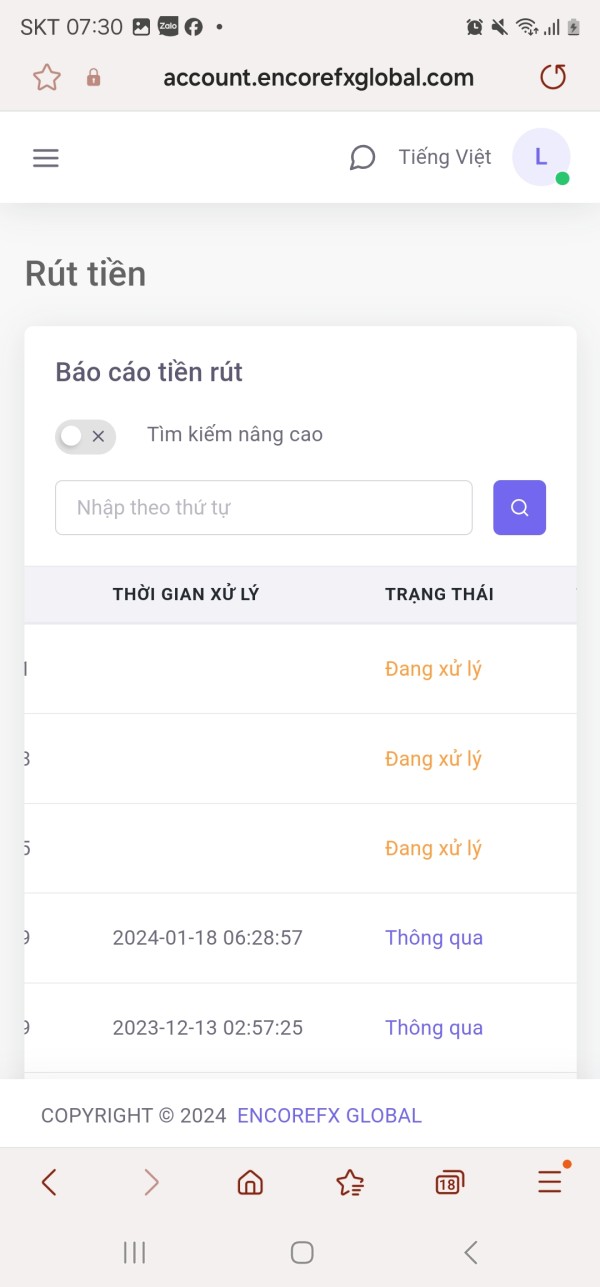Tap the purple search button

pyautogui.click(x=519, y=508)
